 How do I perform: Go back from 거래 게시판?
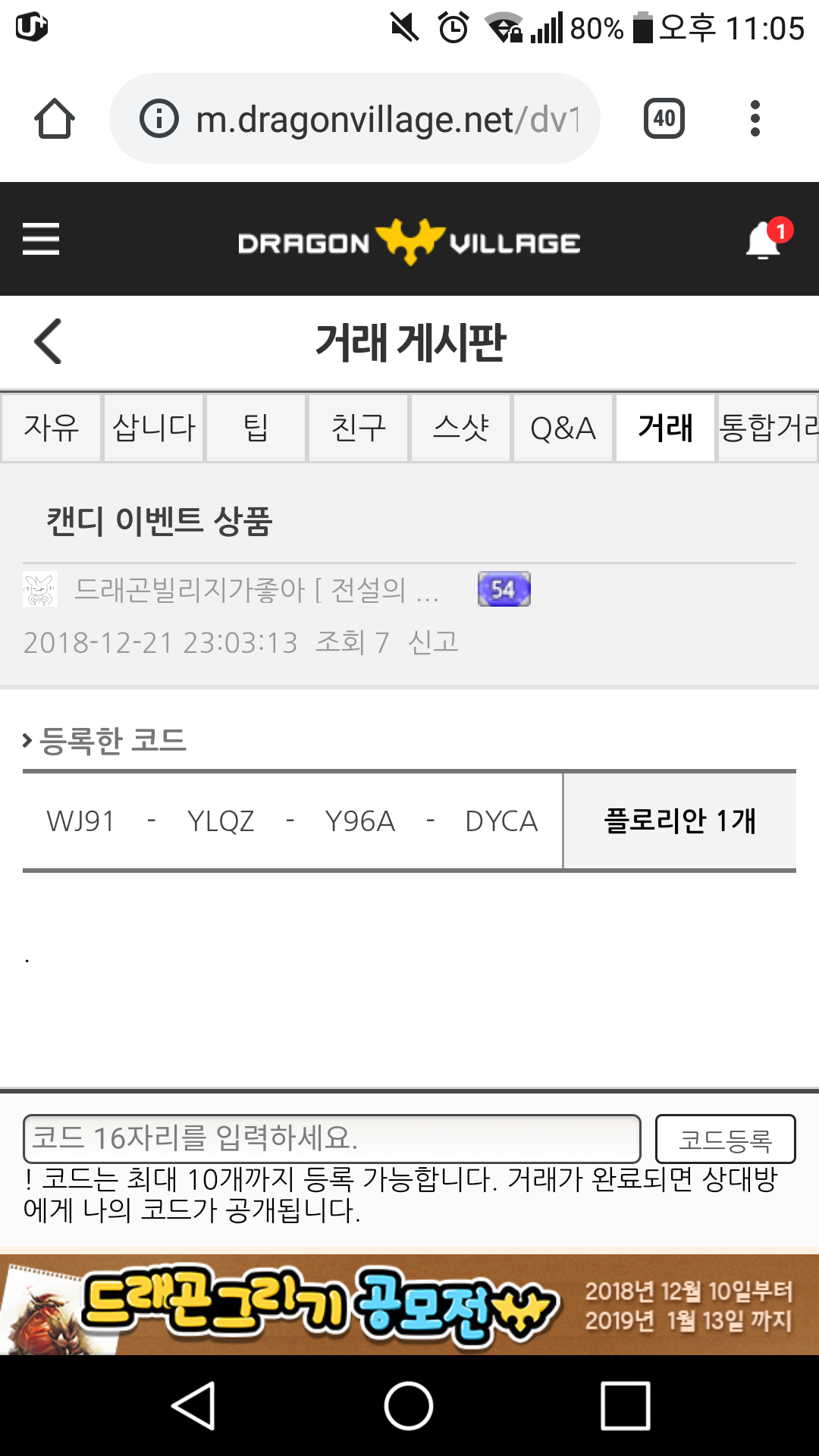click(x=49, y=342)
